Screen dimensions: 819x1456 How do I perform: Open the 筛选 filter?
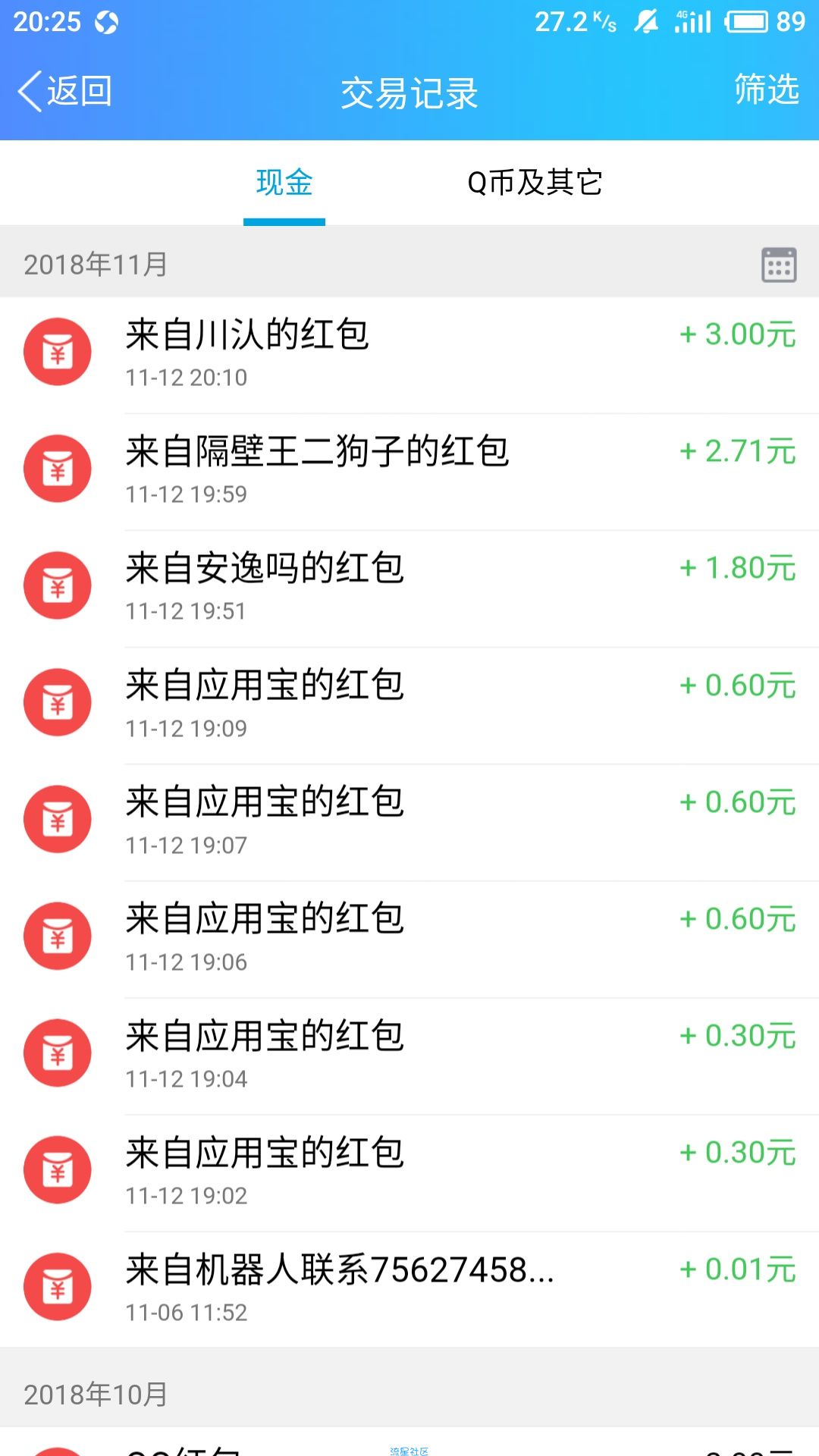coord(766,89)
